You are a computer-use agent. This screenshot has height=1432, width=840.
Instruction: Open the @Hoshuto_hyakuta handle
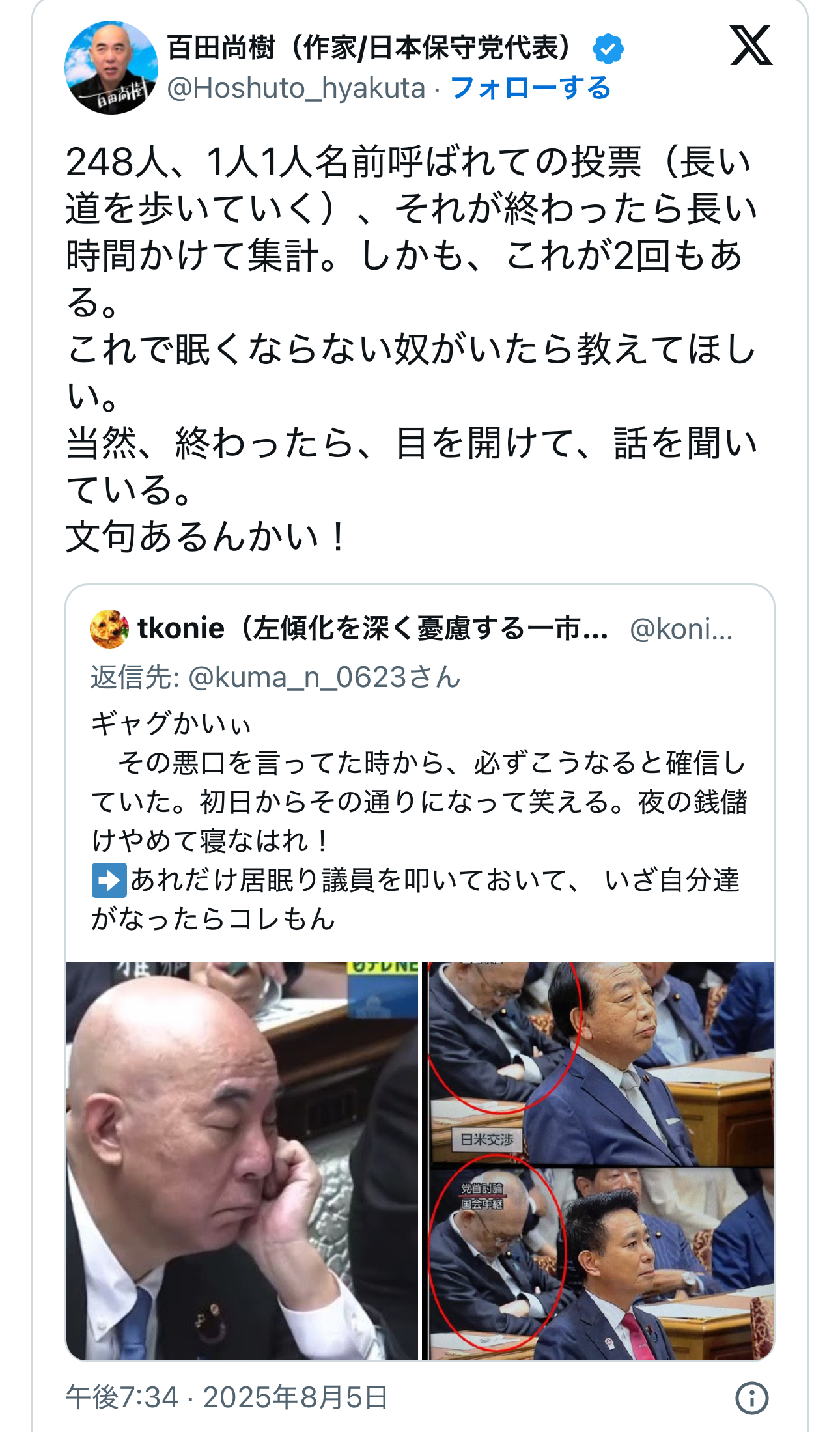(296, 88)
